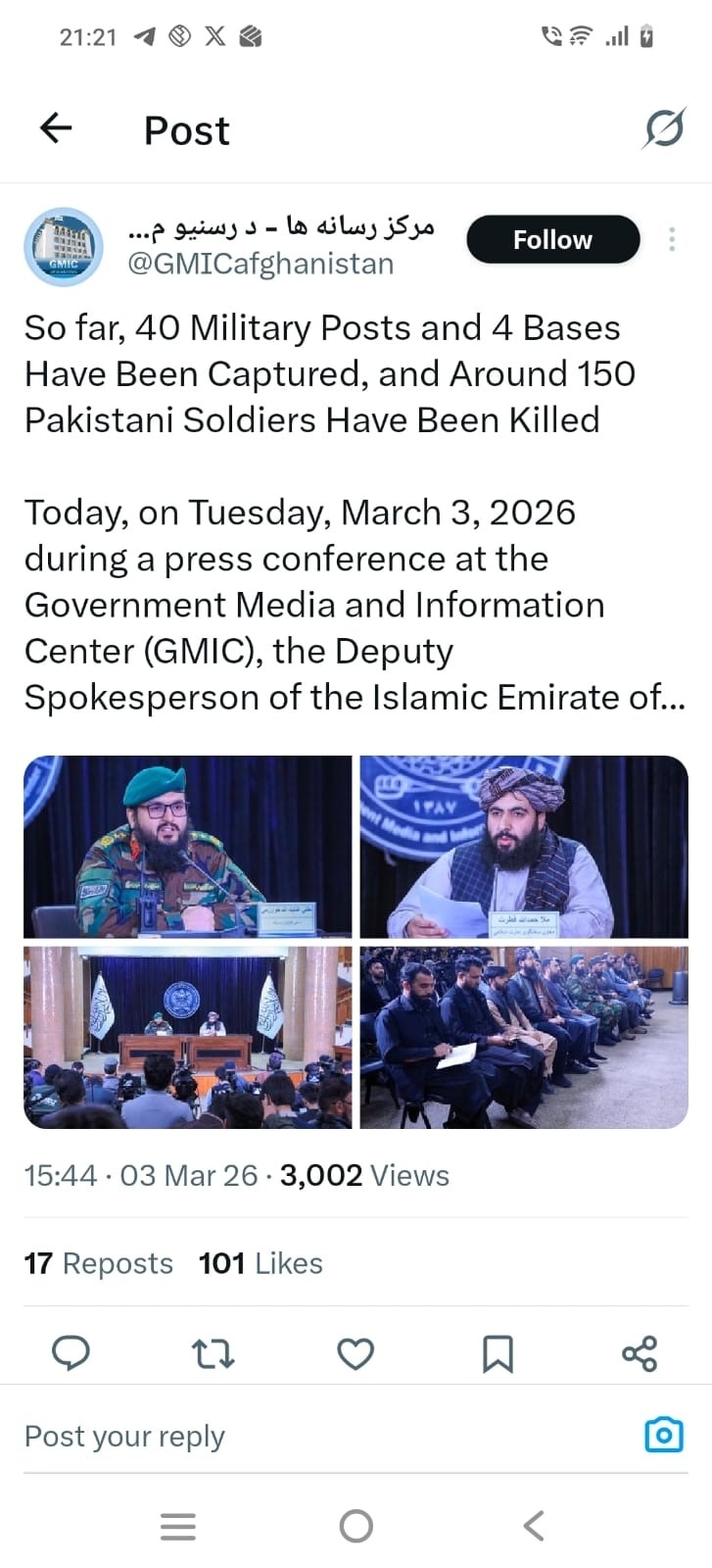View photo of officer in green beret

(x=188, y=846)
